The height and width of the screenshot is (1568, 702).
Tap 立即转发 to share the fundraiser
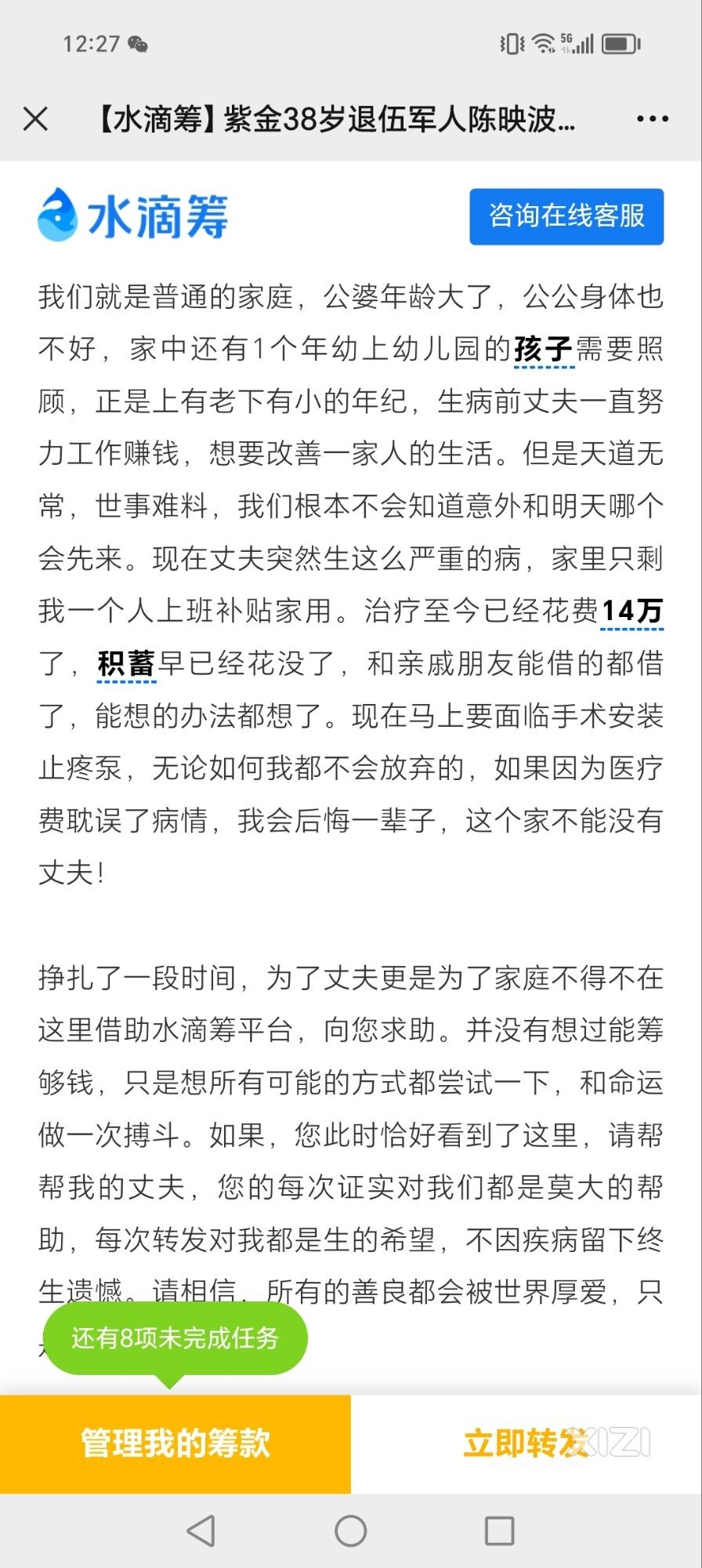(526, 1444)
